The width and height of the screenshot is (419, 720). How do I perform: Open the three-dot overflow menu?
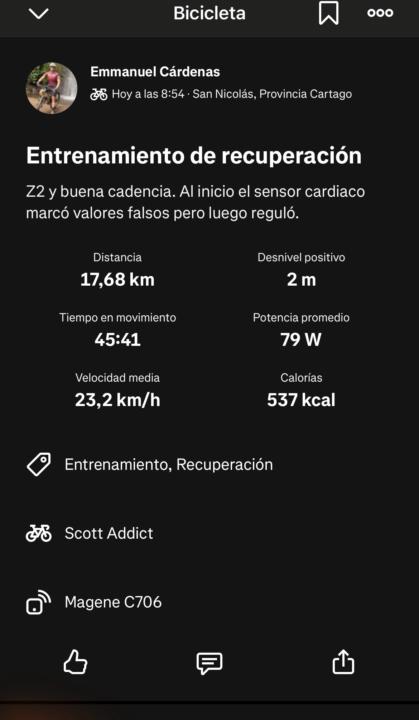tap(380, 13)
